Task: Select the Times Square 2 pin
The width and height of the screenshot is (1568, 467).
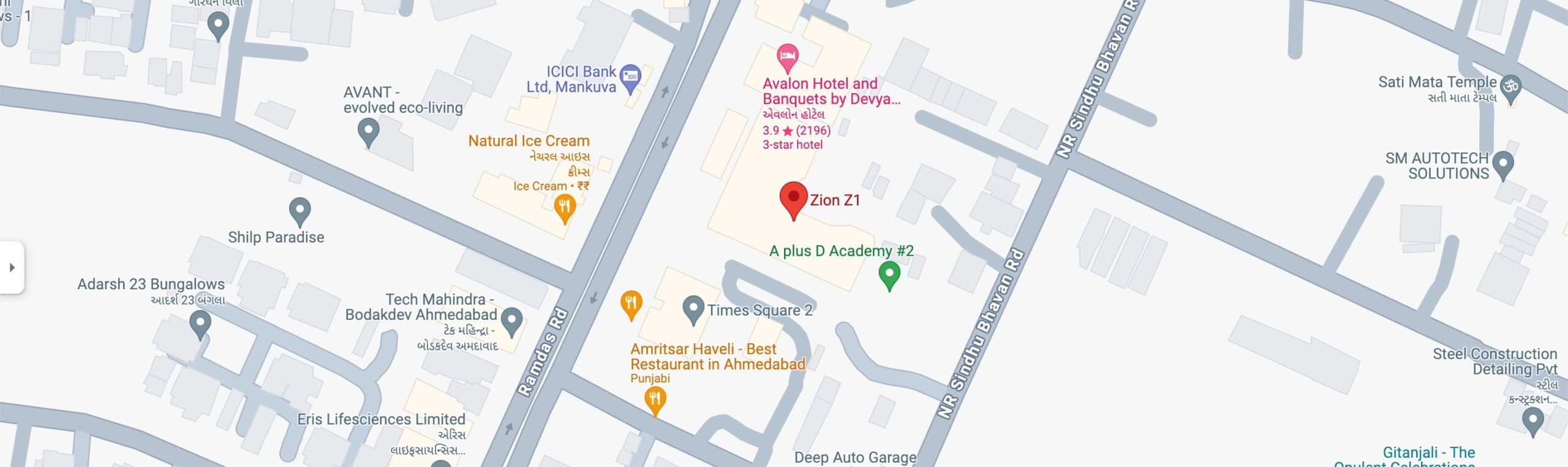Action: click(693, 308)
